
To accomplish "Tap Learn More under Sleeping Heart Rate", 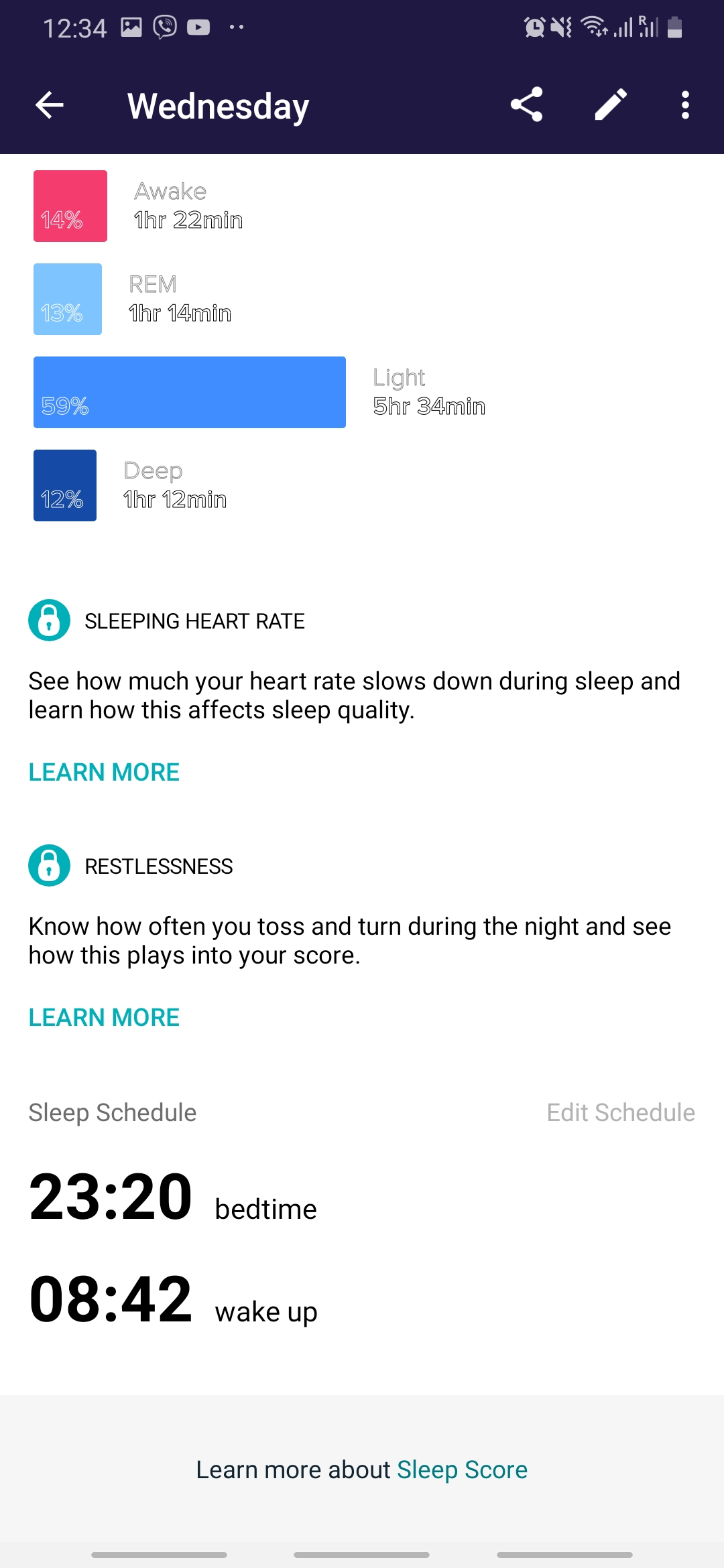I will pos(104,772).
